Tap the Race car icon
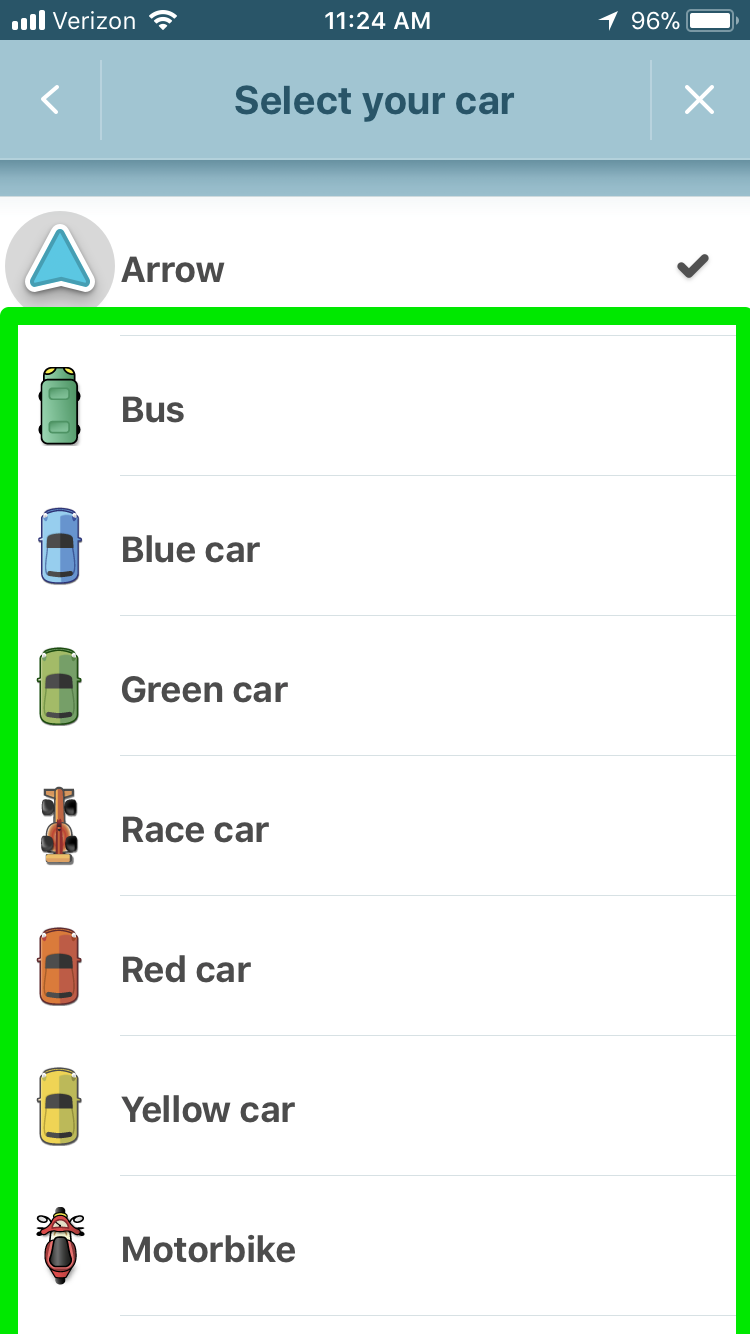 click(59, 827)
